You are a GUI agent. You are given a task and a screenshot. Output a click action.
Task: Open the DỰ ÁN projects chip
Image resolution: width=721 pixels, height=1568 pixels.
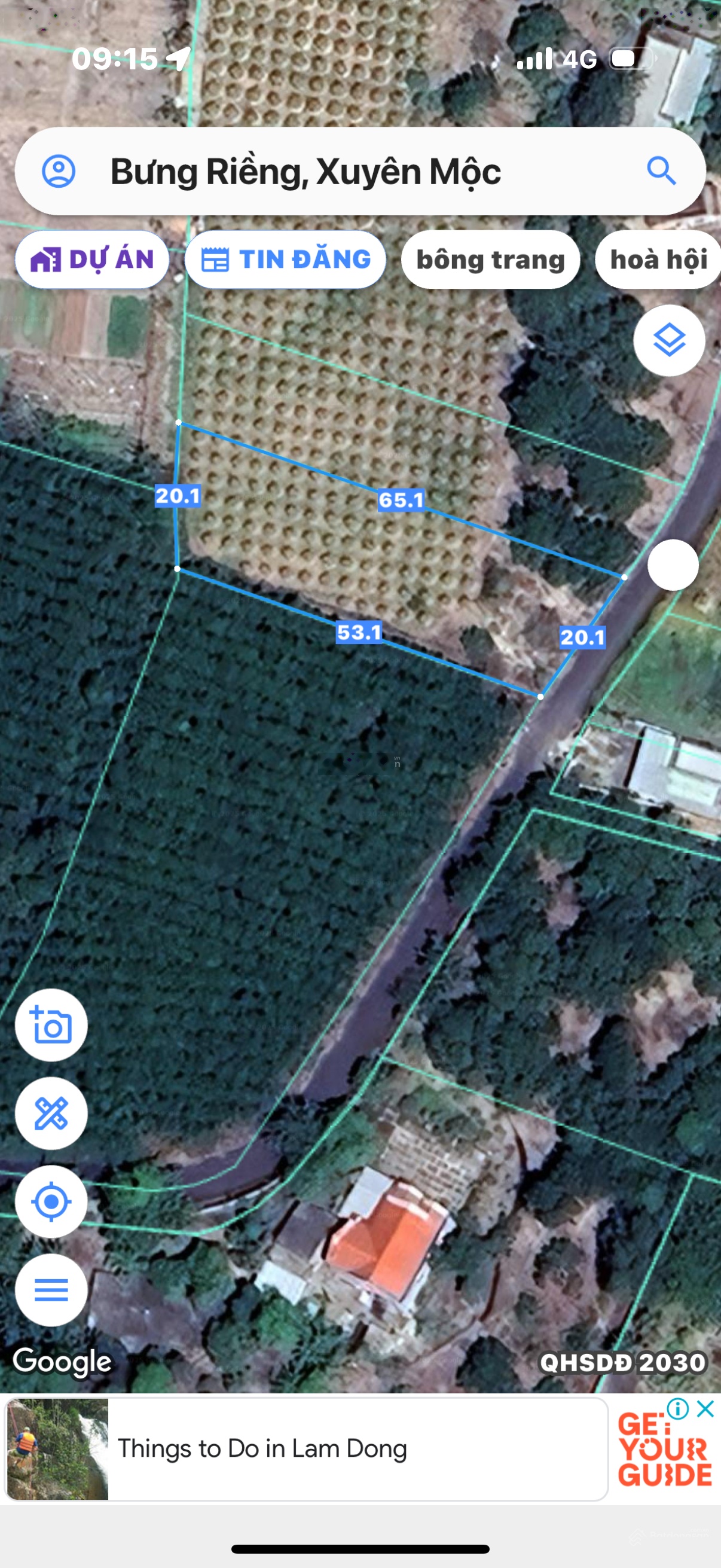92,260
